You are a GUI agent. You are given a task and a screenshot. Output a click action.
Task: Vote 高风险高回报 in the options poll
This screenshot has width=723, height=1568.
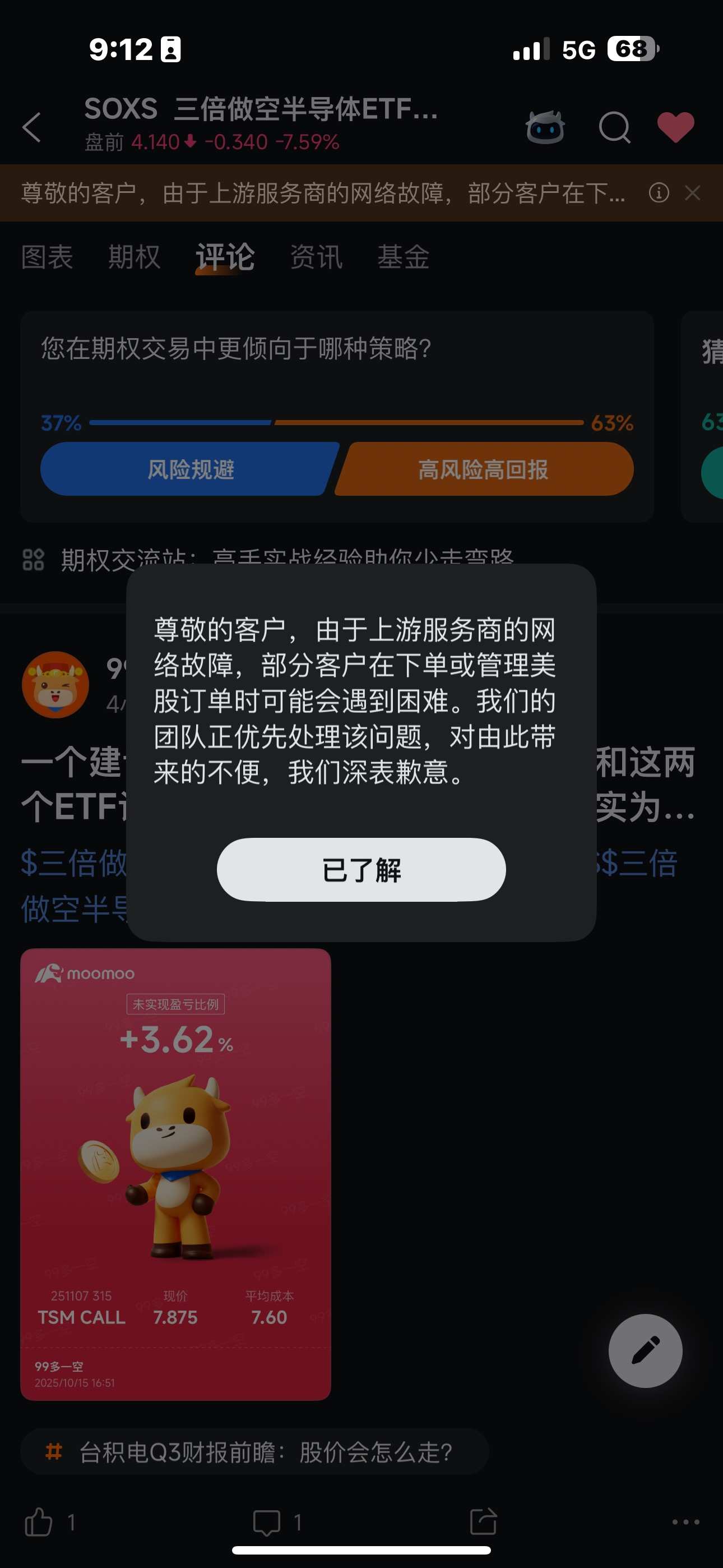[483, 469]
